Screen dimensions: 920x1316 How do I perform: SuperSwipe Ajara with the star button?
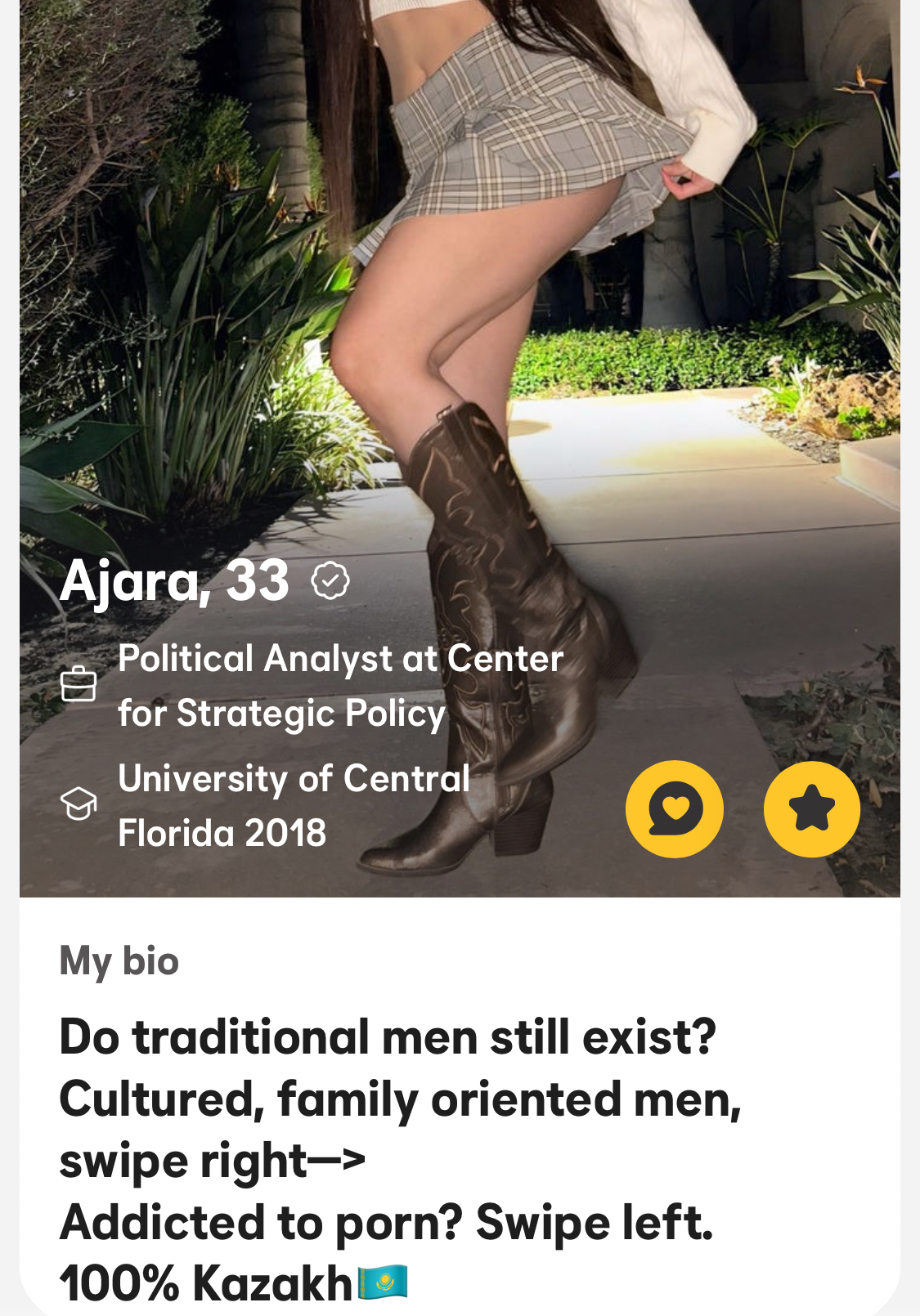(811, 808)
